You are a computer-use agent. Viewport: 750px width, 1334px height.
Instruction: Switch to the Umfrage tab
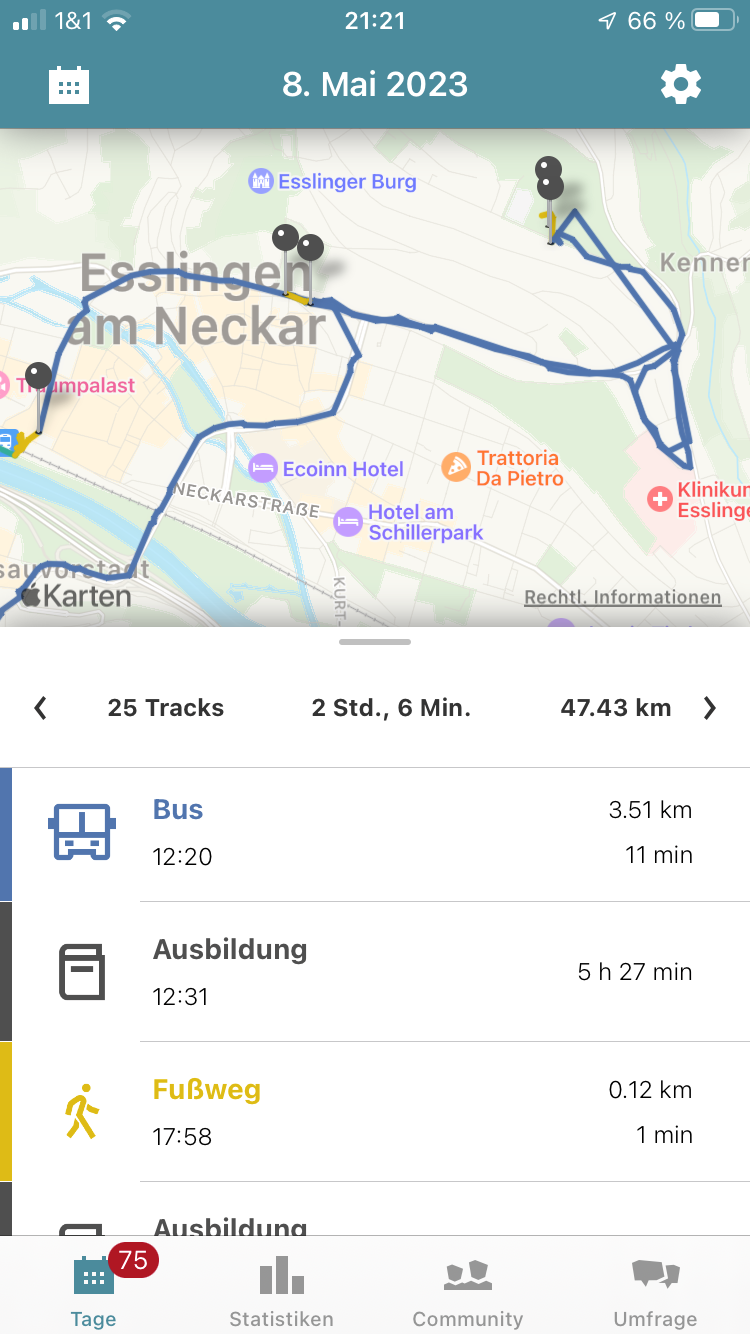point(655,1291)
